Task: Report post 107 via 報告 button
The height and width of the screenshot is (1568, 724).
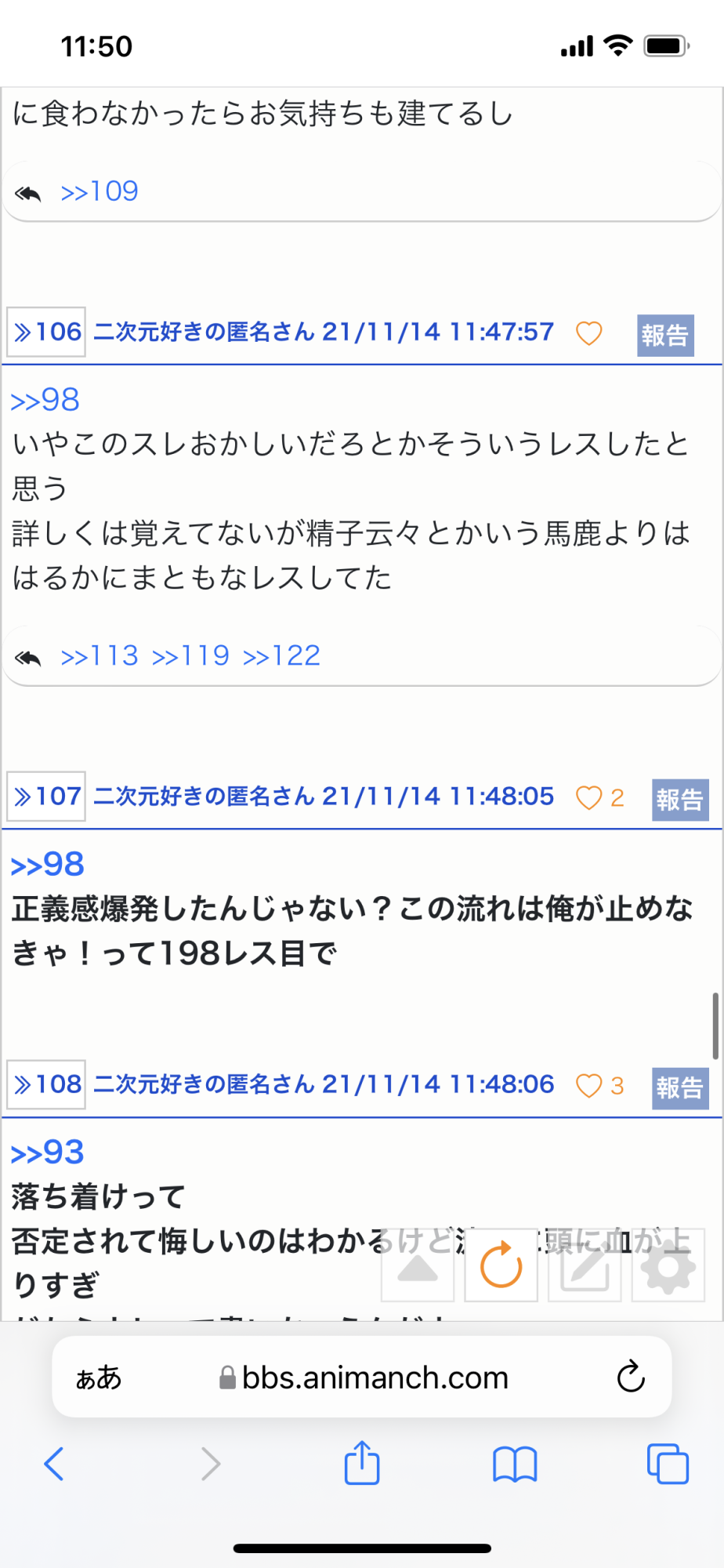Action: click(x=679, y=800)
